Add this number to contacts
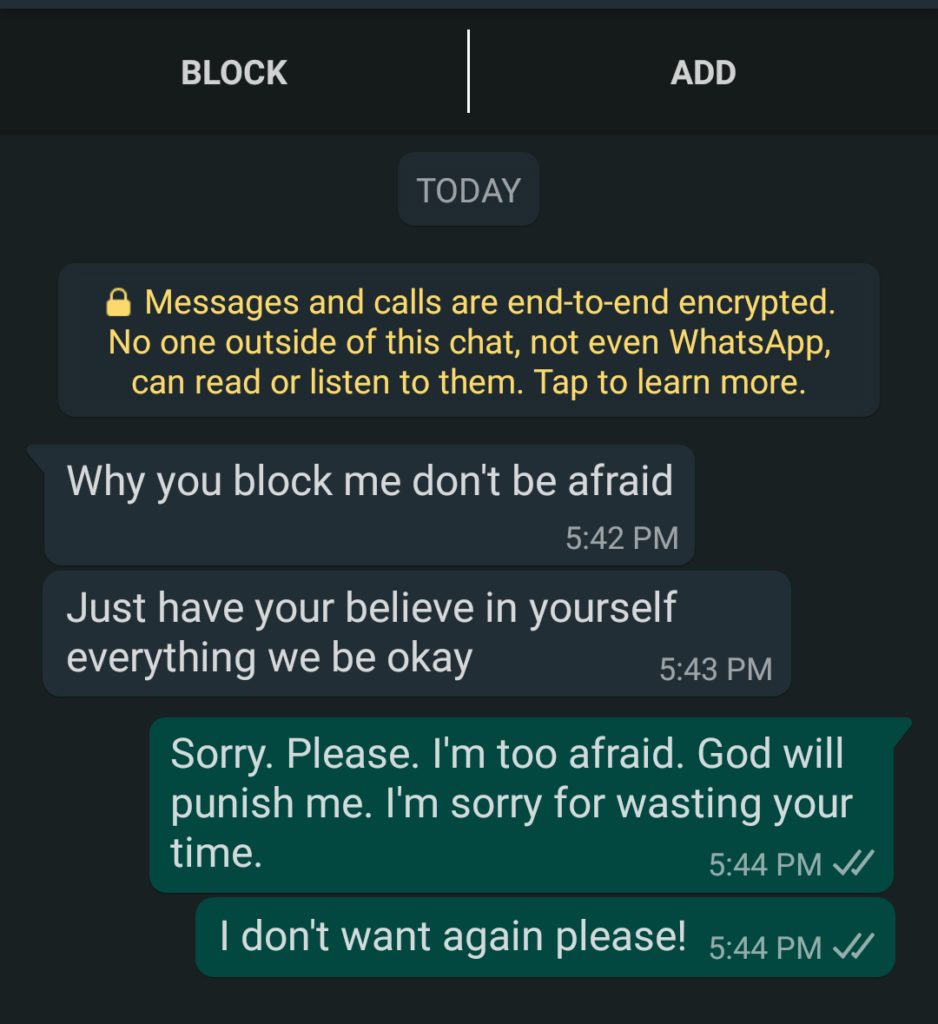938x1024 pixels. click(x=703, y=73)
